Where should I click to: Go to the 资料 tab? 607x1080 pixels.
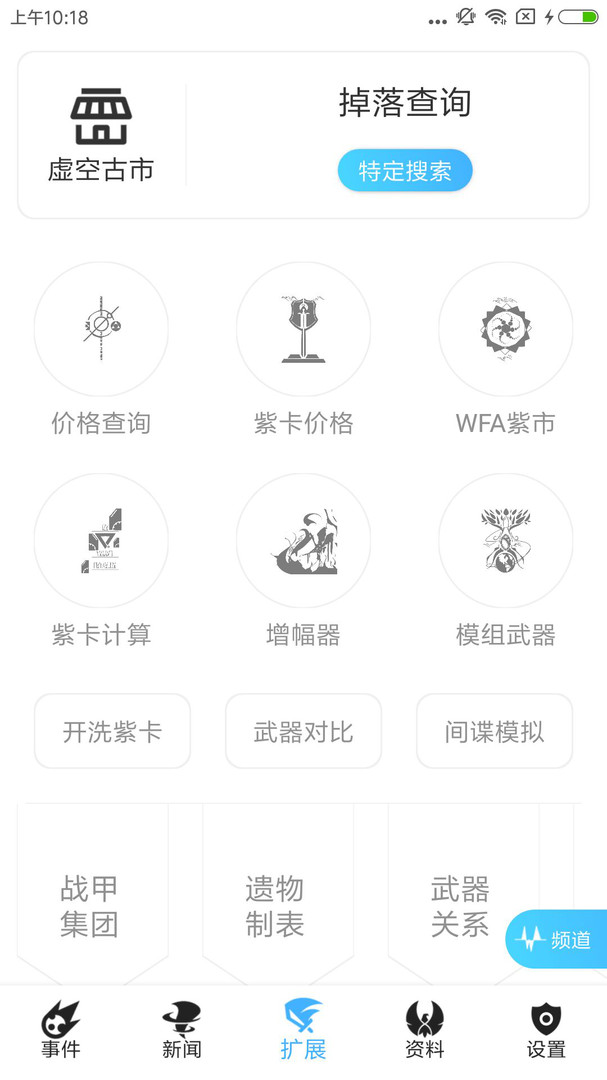(424, 1031)
